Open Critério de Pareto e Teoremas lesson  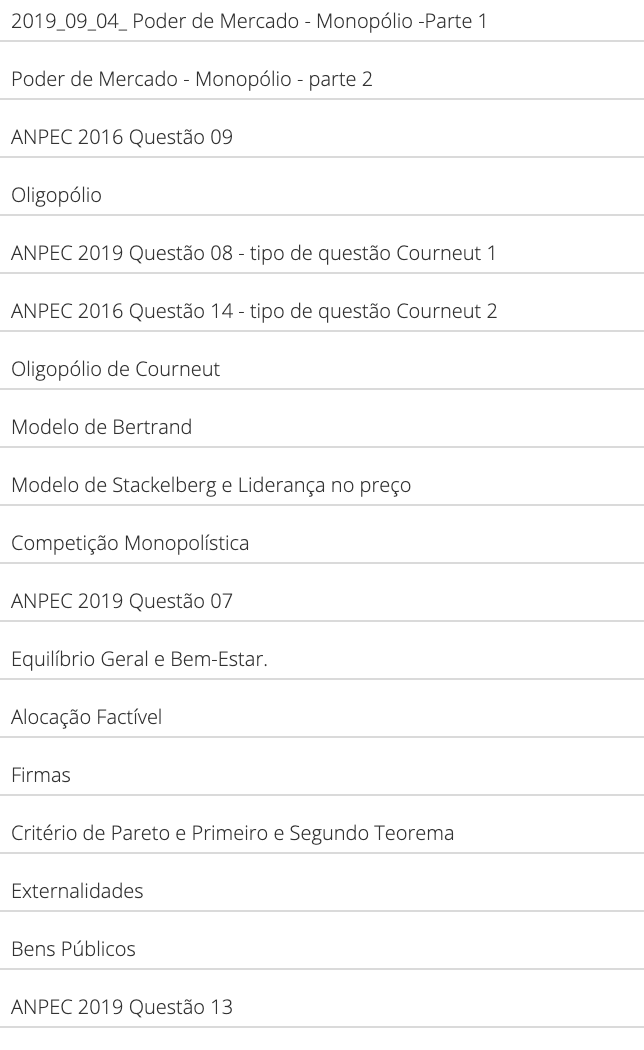click(322, 833)
